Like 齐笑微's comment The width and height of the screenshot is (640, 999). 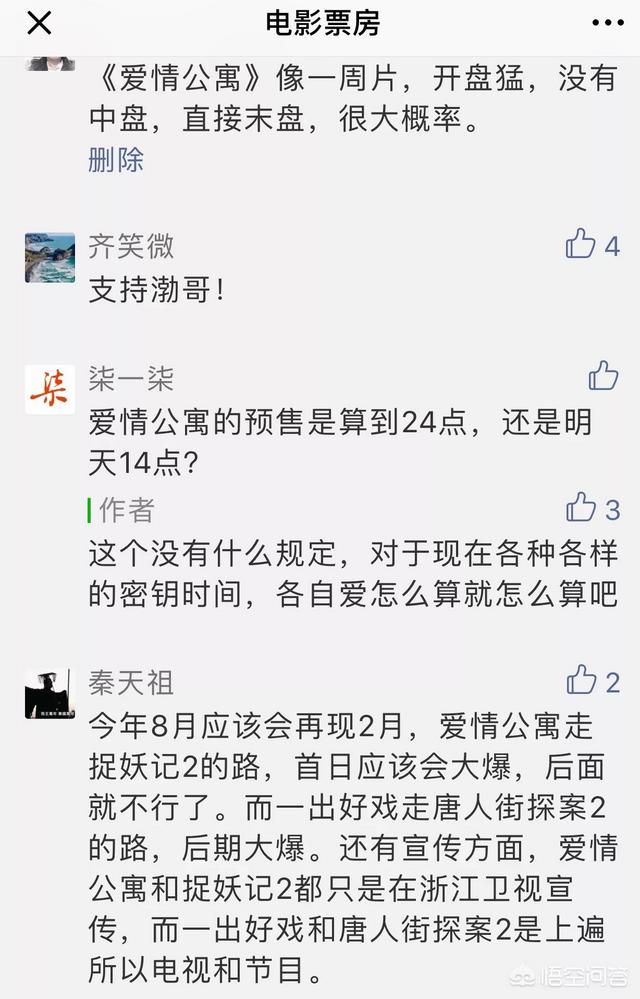pos(581,244)
